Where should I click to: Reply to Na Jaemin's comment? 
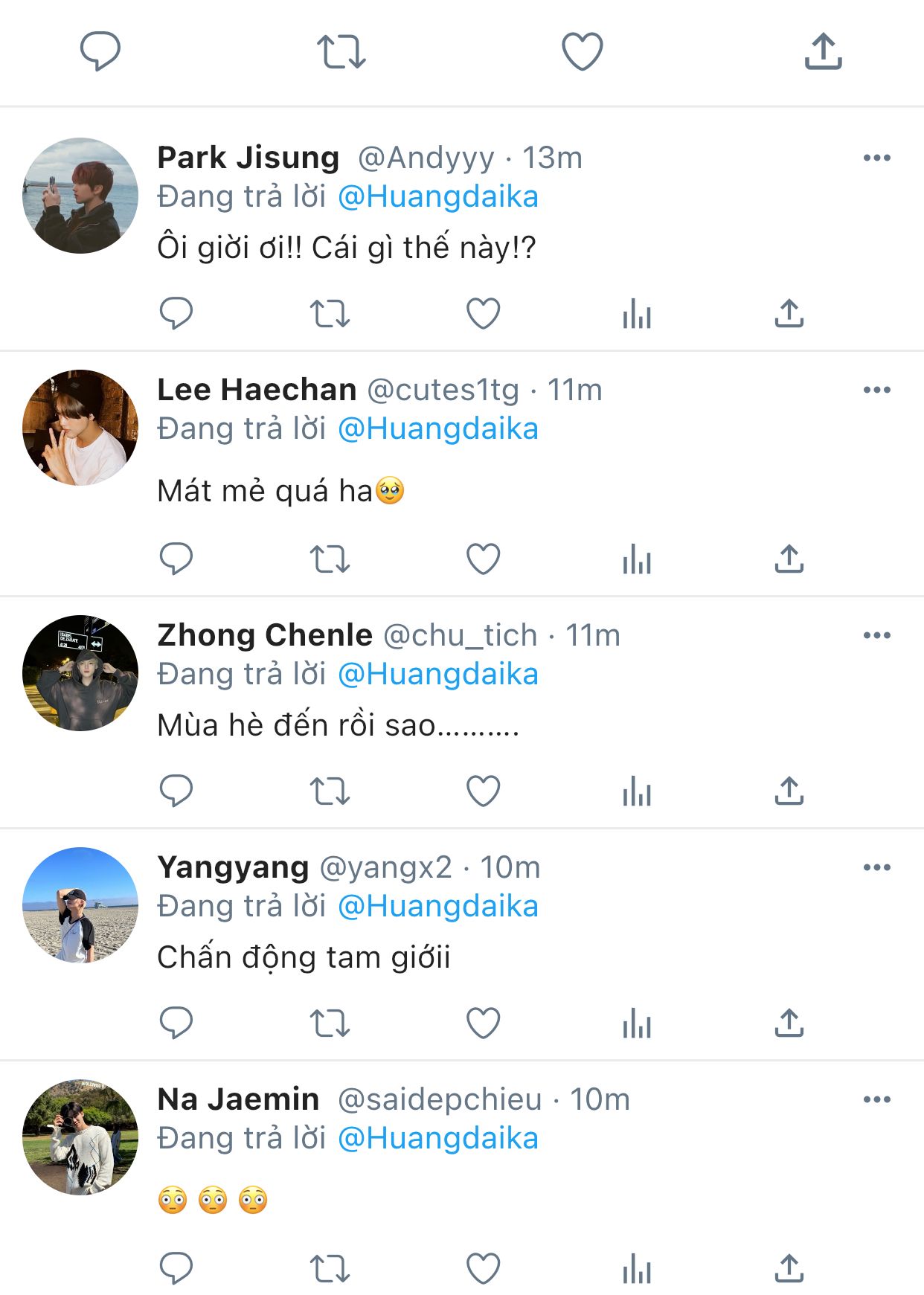[176, 1268]
